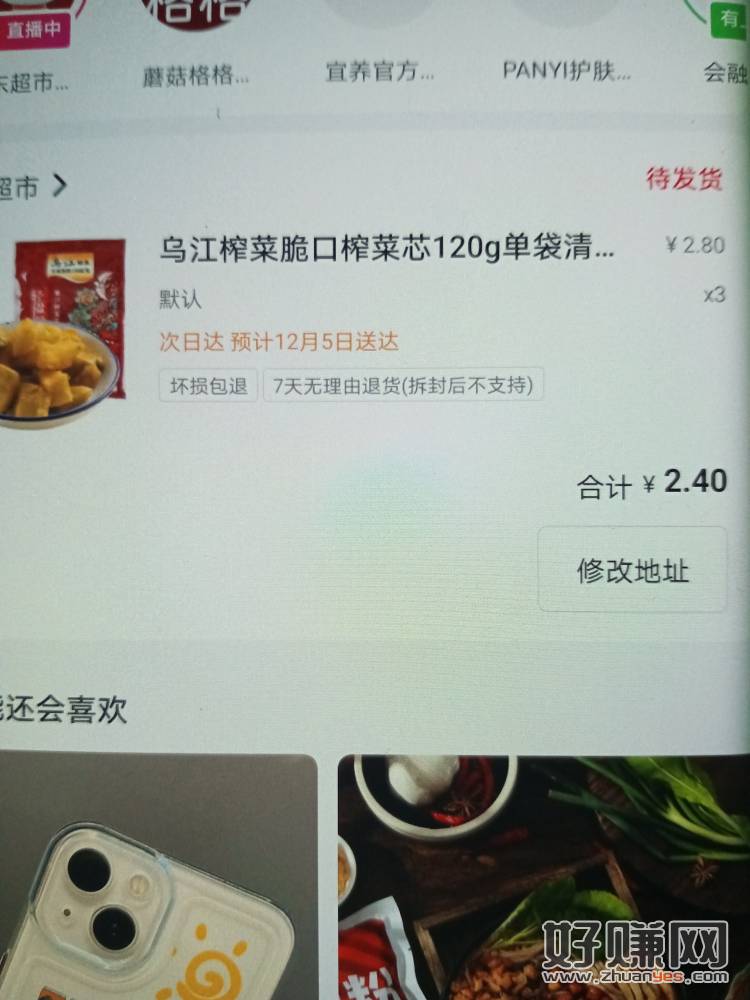Screen dimensions: 750x1000
Task: Open the 乌江榨菜 order item
Action: pyautogui.click(x=385, y=249)
